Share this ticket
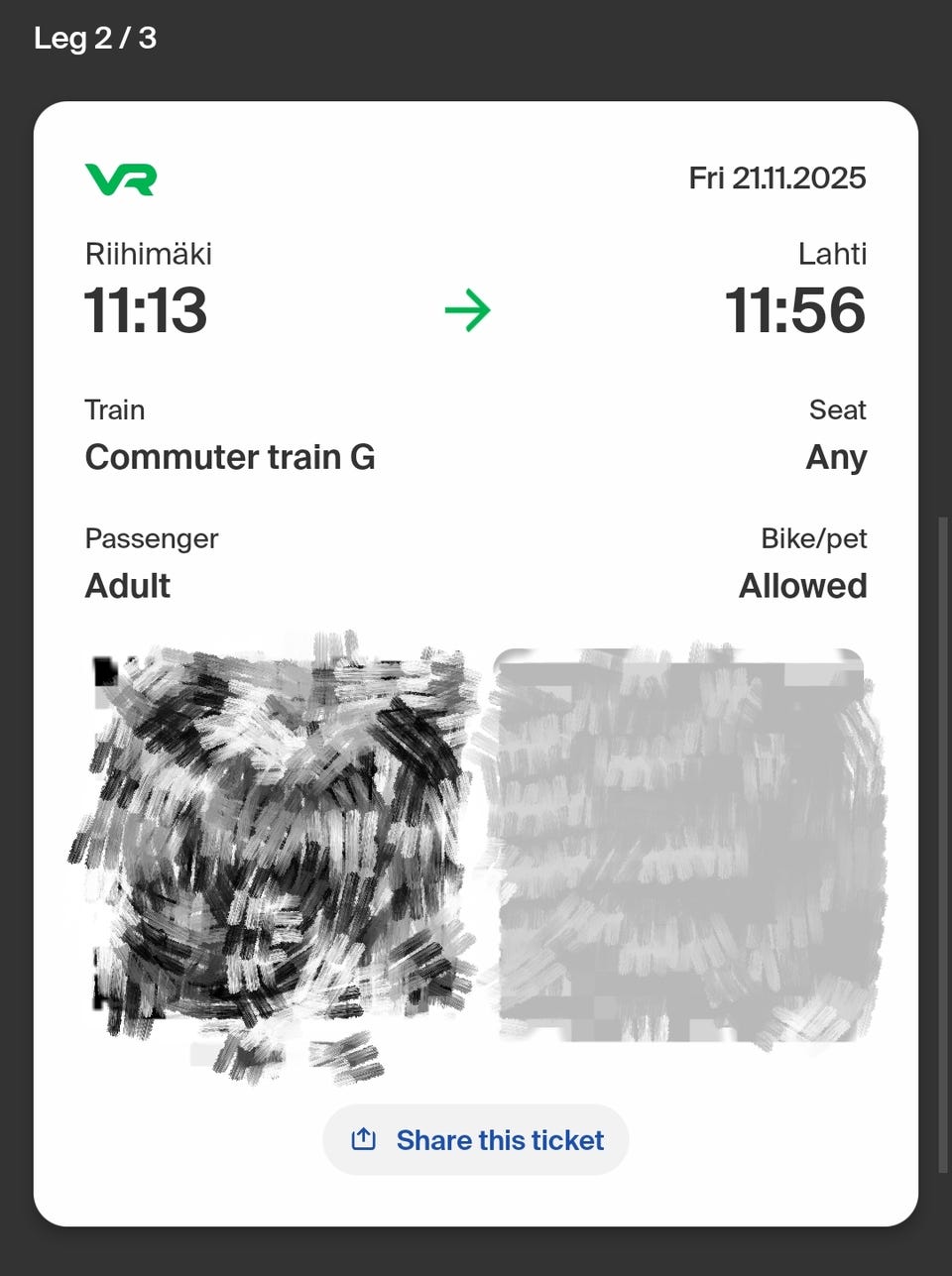Image resolution: width=952 pixels, height=1276 pixels. [476, 1139]
